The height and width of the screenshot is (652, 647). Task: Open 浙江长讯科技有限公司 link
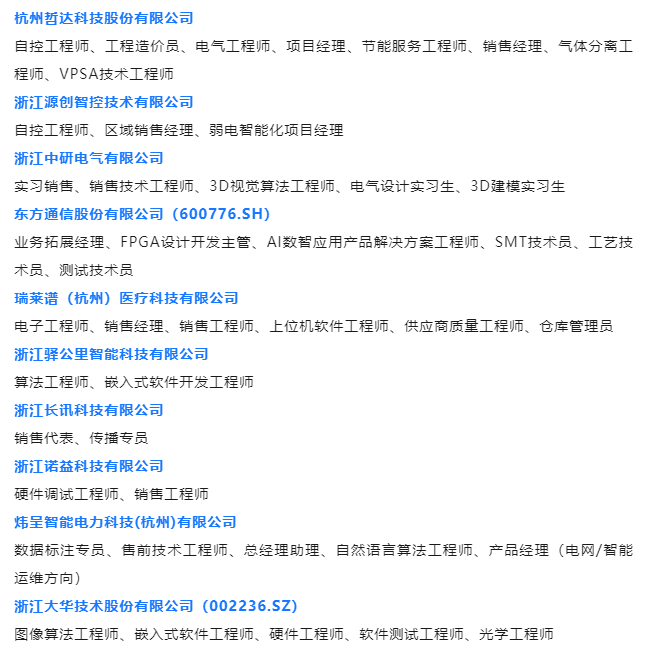[x=89, y=410]
